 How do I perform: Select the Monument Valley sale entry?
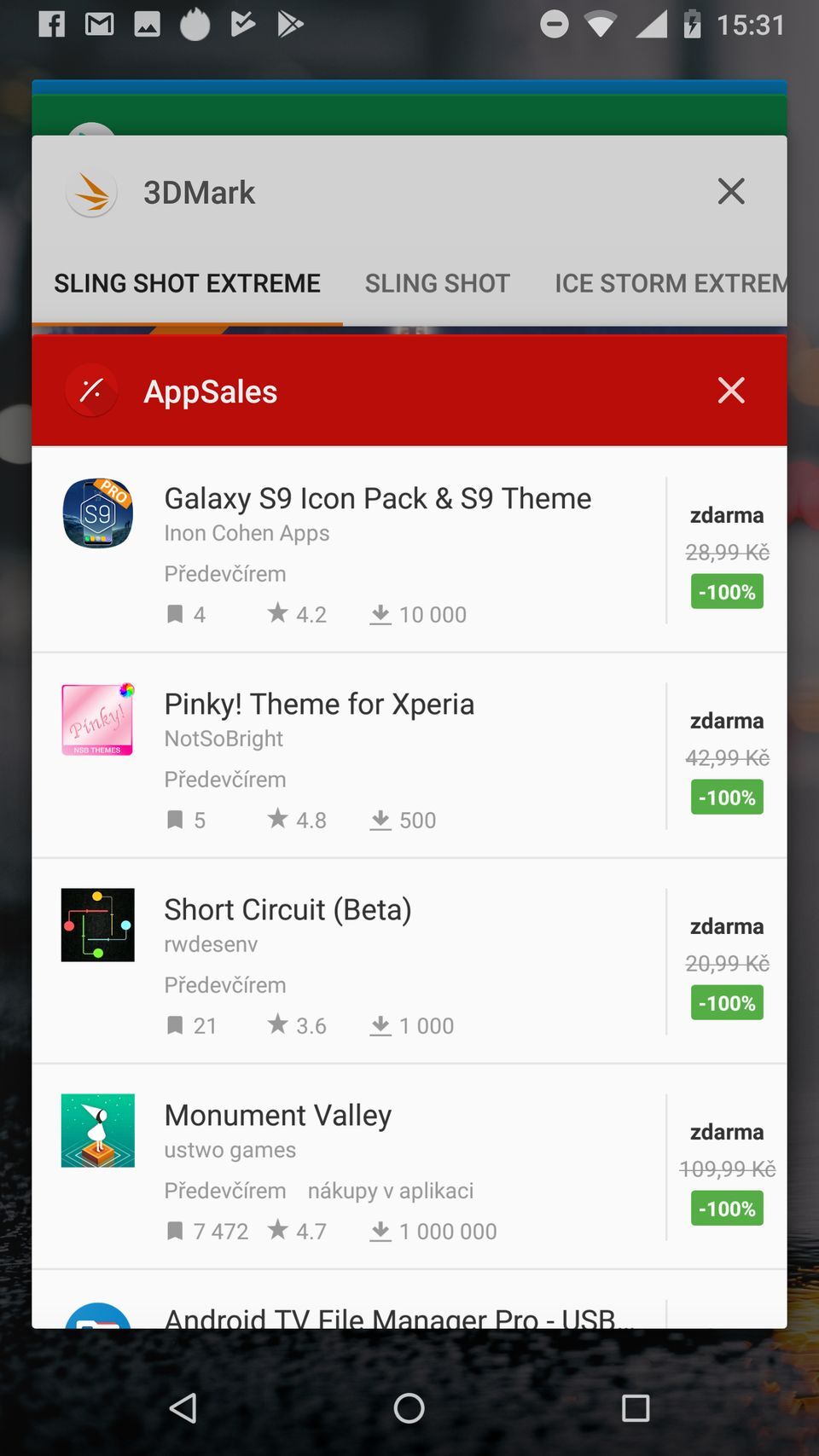(277, 1116)
